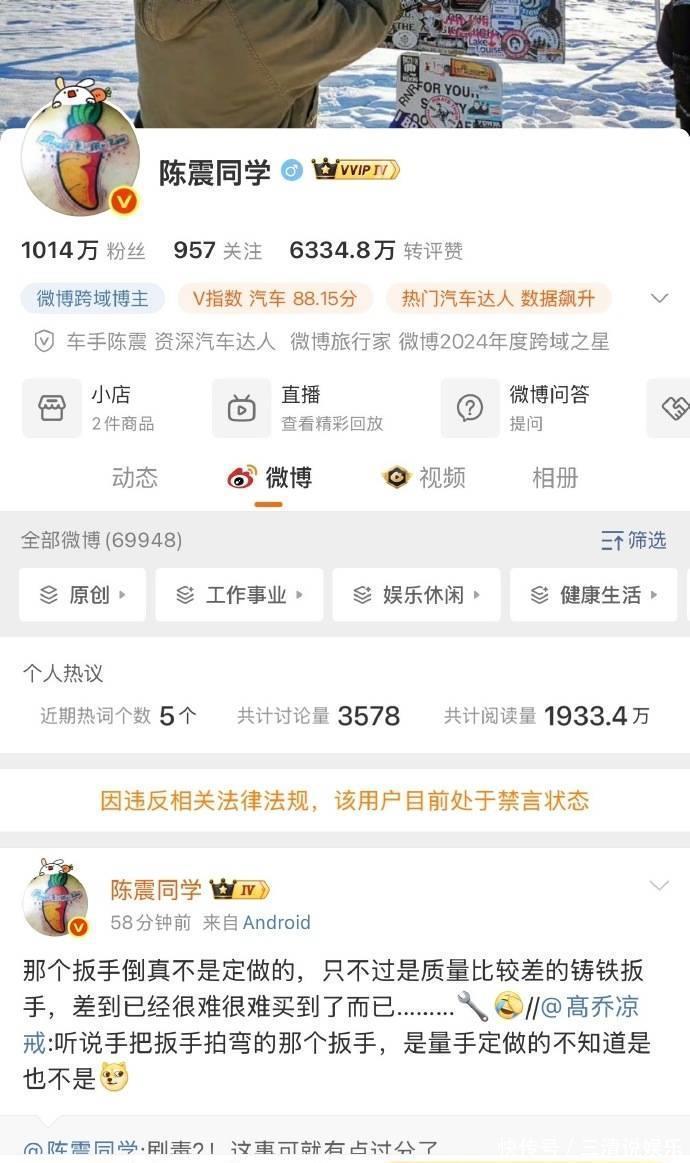Image resolution: width=690 pixels, height=1163 pixels.
Task: Filter posts by 娱乐休闲
Action: (x=416, y=595)
